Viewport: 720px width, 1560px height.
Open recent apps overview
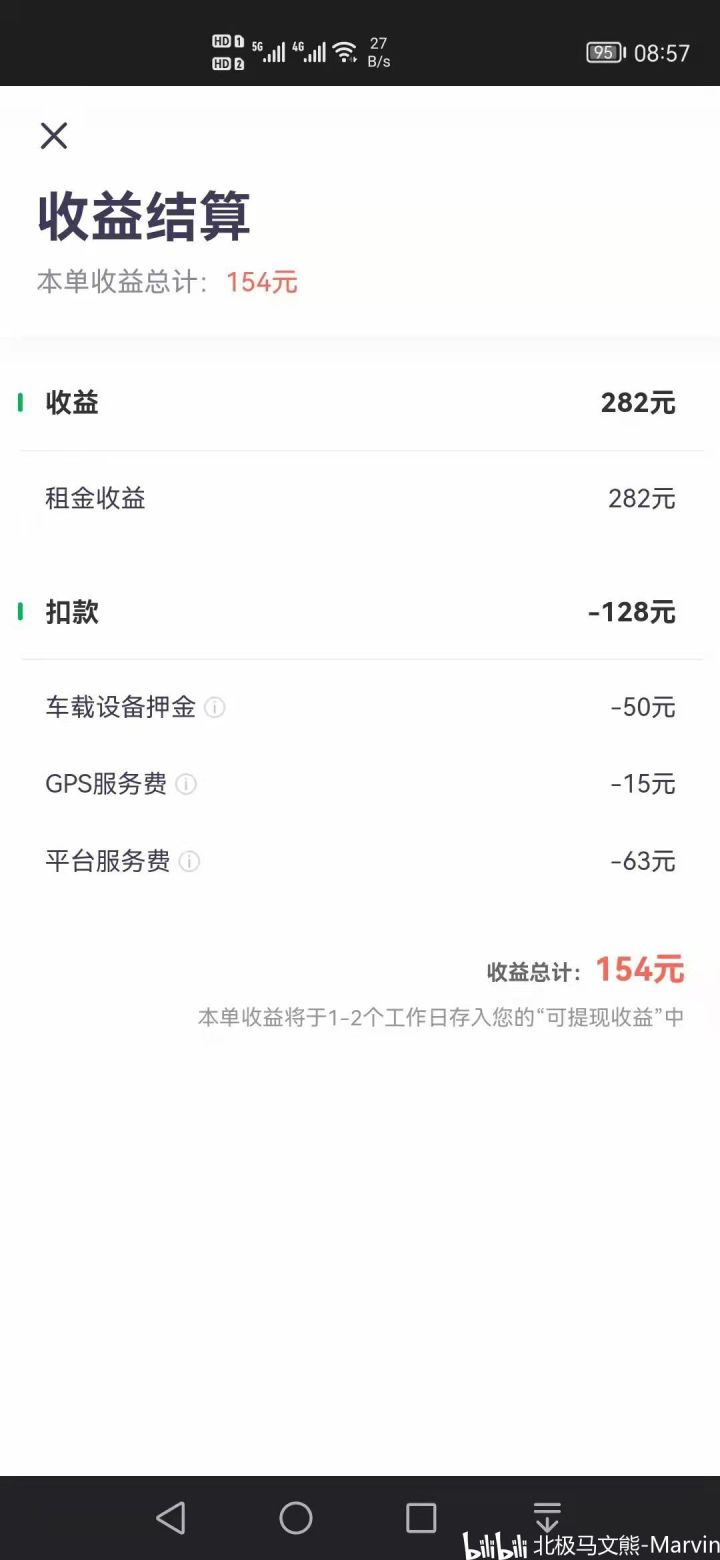(421, 1518)
